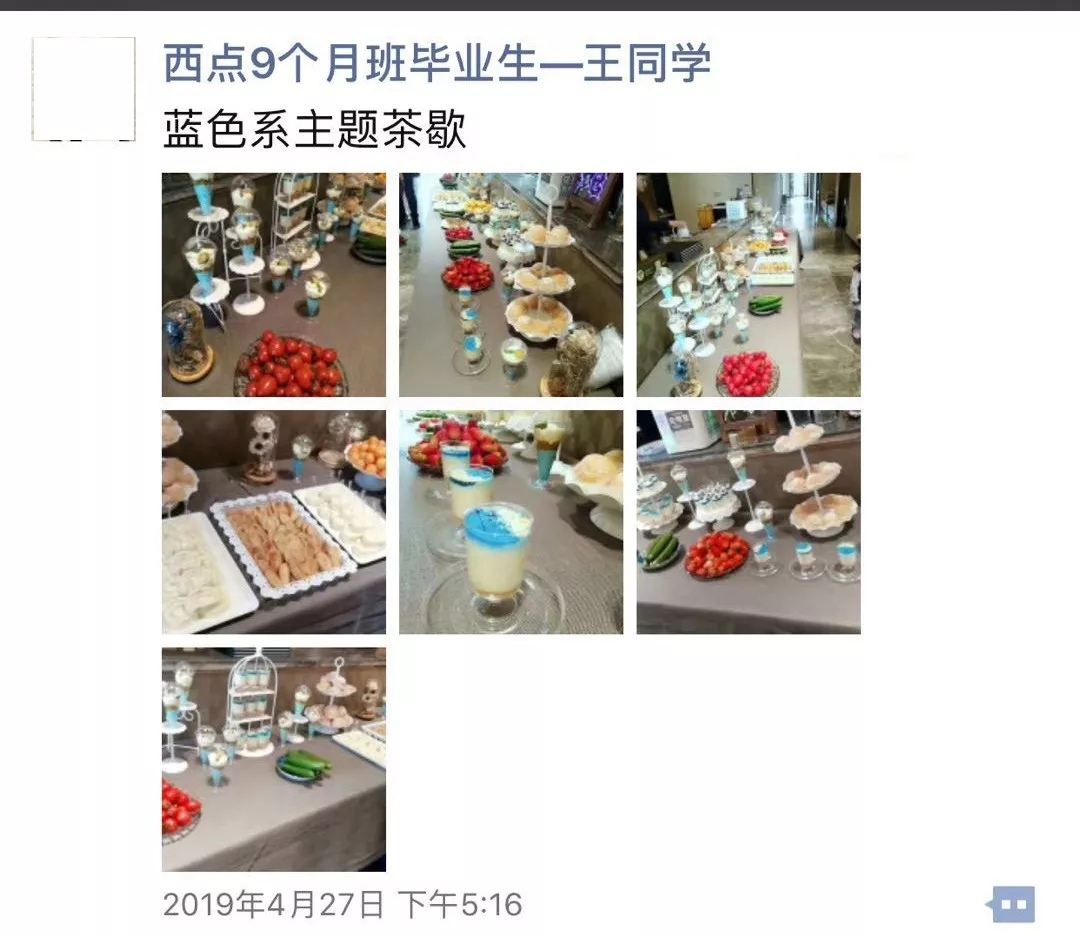Screen dimensions: 1080x936
Task: Enlarge the photo showing the table beside the corridor
Action: (x=748, y=285)
